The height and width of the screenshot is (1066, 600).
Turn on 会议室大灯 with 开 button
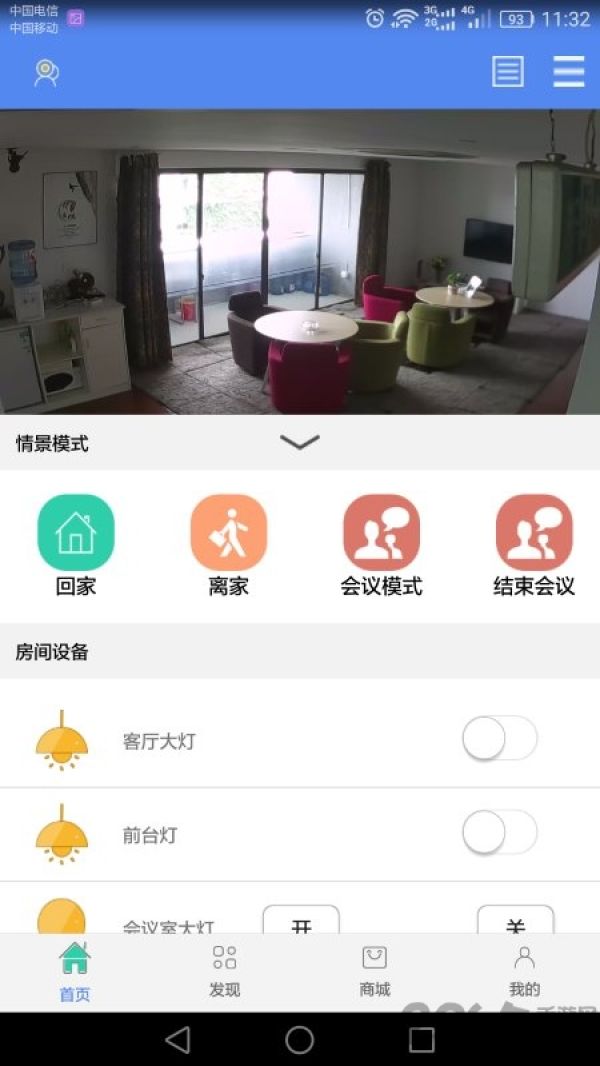301,920
